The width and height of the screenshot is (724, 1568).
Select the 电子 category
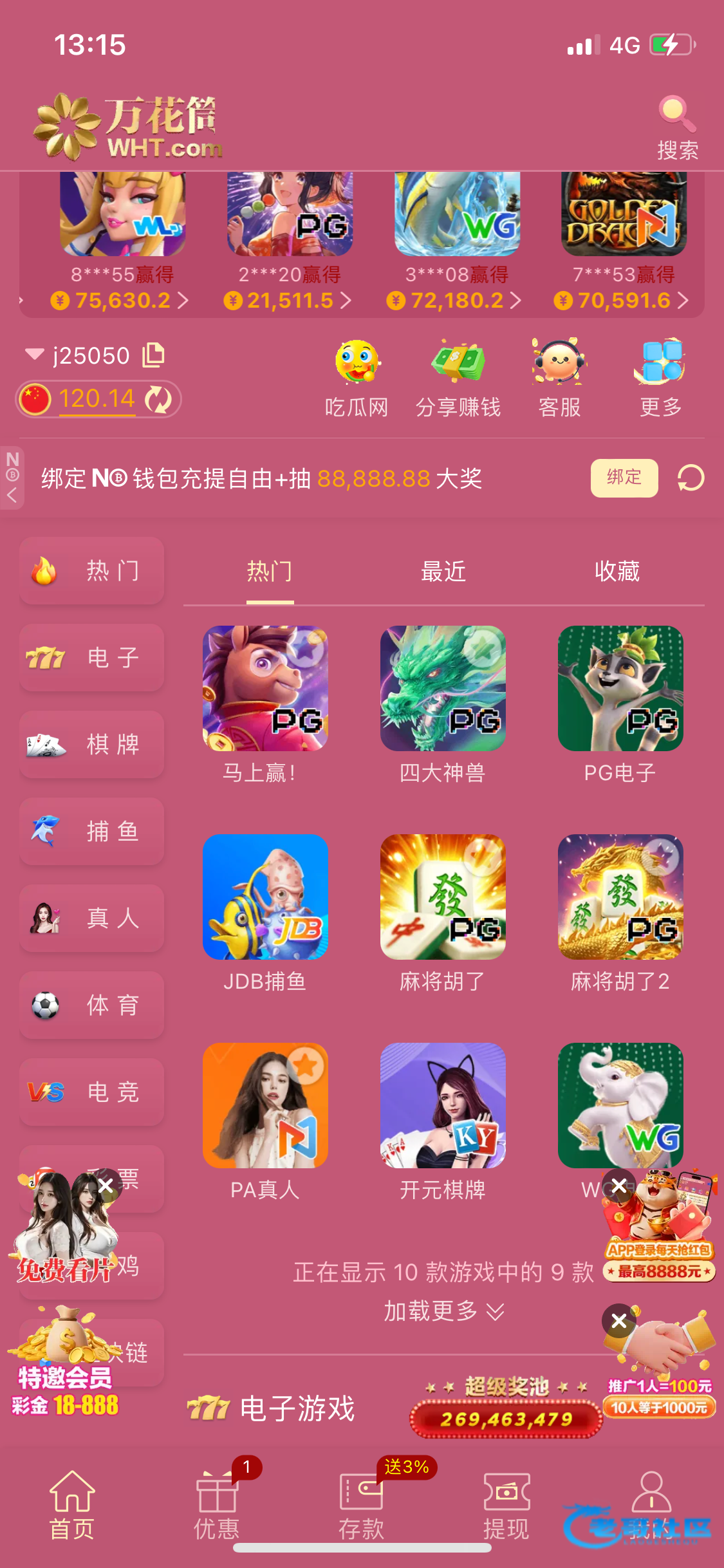[91, 658]
